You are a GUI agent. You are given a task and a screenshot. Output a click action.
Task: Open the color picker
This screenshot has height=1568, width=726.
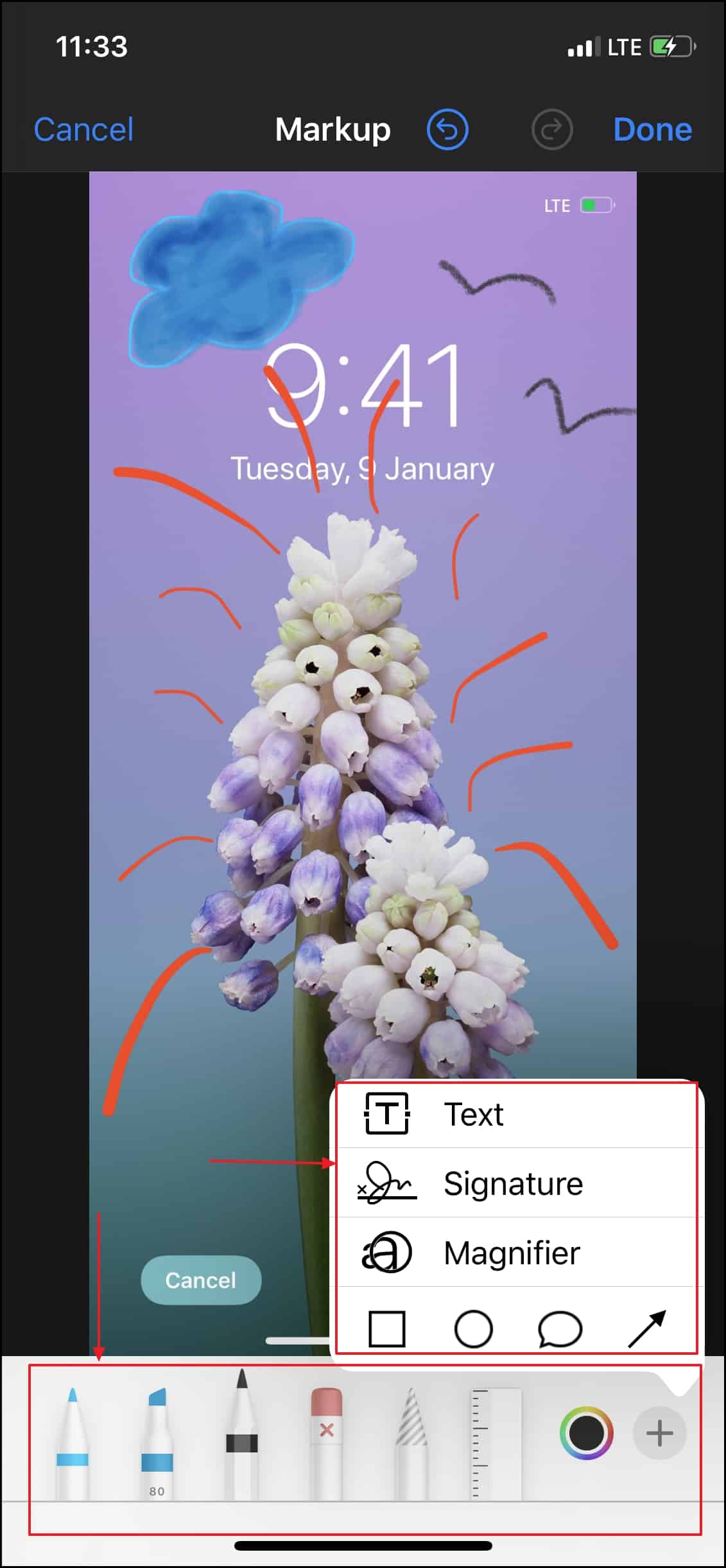pos(586,1433)
